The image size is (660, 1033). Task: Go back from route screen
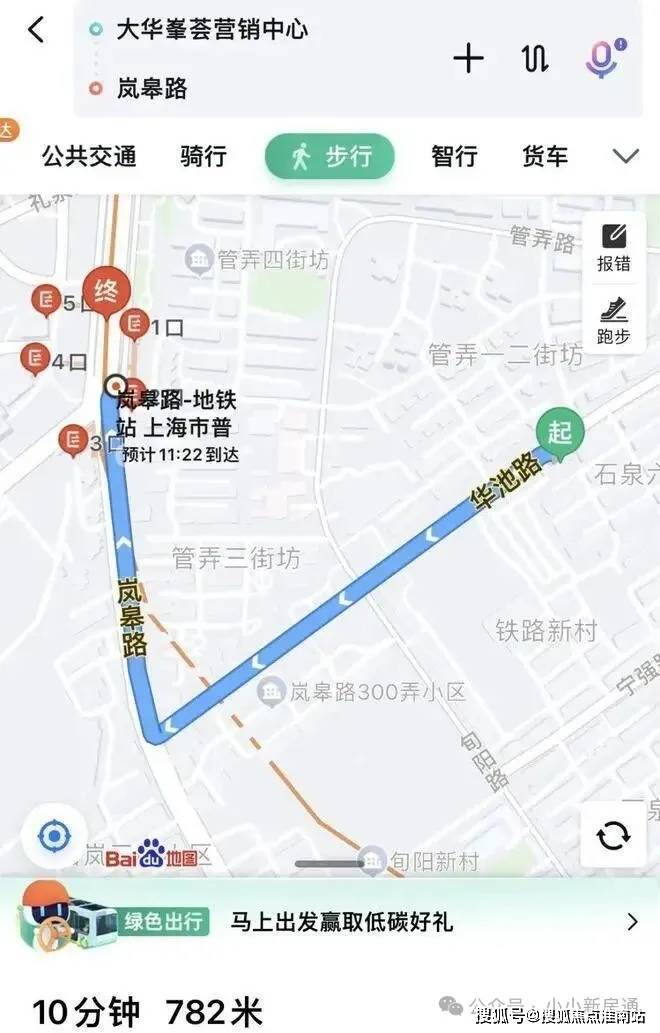click(36, 30)
